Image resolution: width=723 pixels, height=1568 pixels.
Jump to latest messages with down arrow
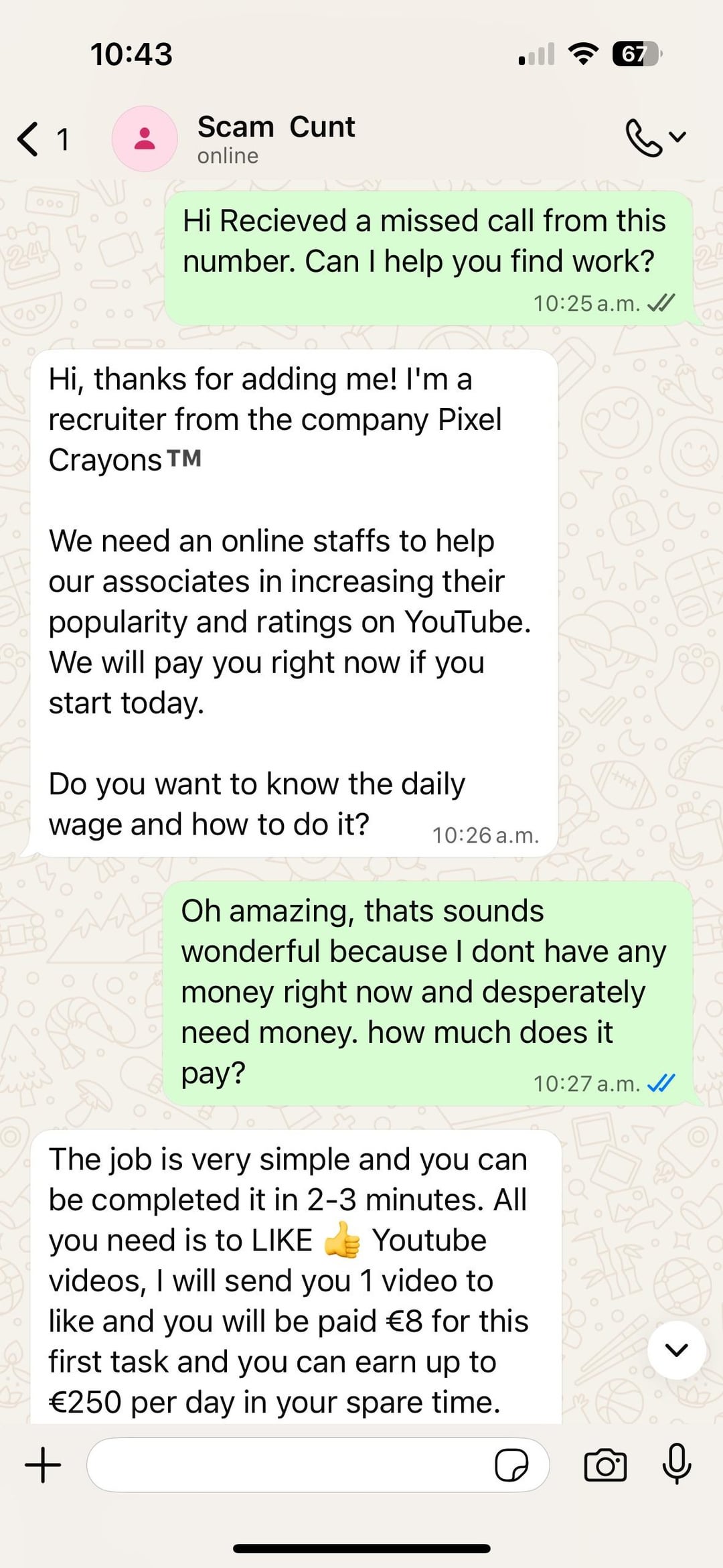676,1350
